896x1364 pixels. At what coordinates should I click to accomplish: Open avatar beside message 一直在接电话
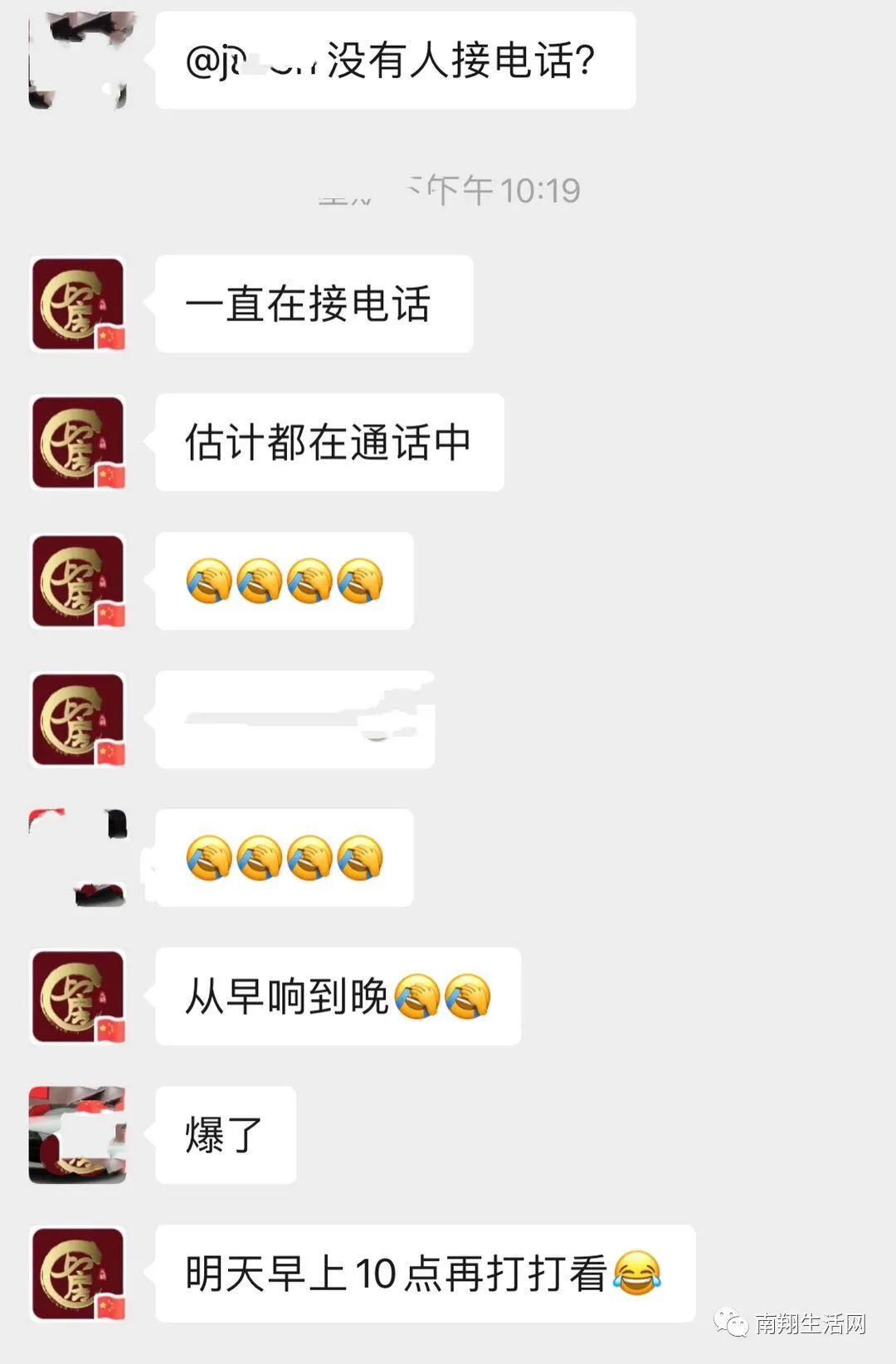(x=77, y=304)
